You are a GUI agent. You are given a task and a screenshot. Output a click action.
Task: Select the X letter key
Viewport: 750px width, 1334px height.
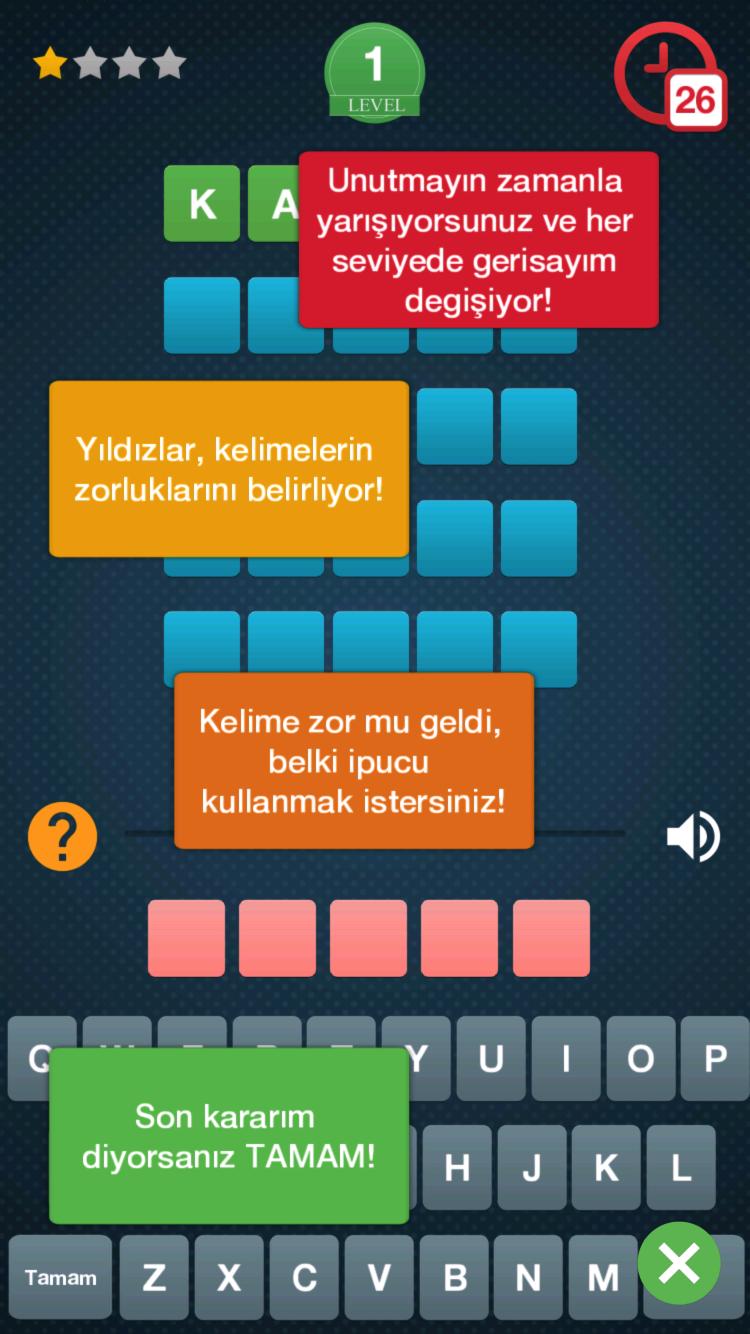(229, 1277)
